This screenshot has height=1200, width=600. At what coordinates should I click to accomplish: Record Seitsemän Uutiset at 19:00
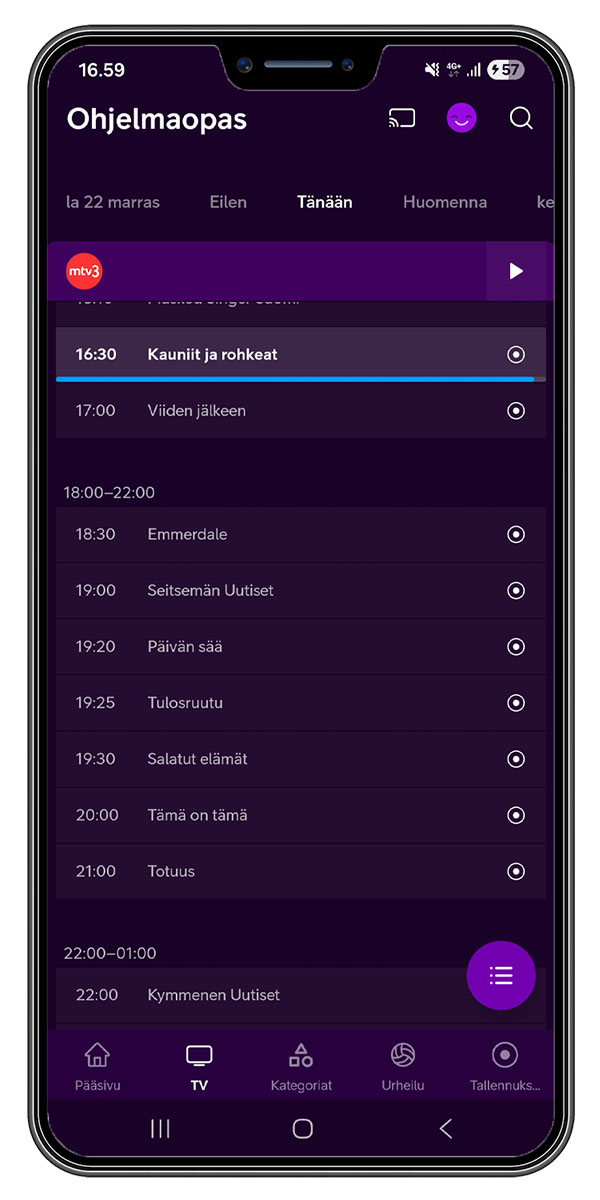516,590
